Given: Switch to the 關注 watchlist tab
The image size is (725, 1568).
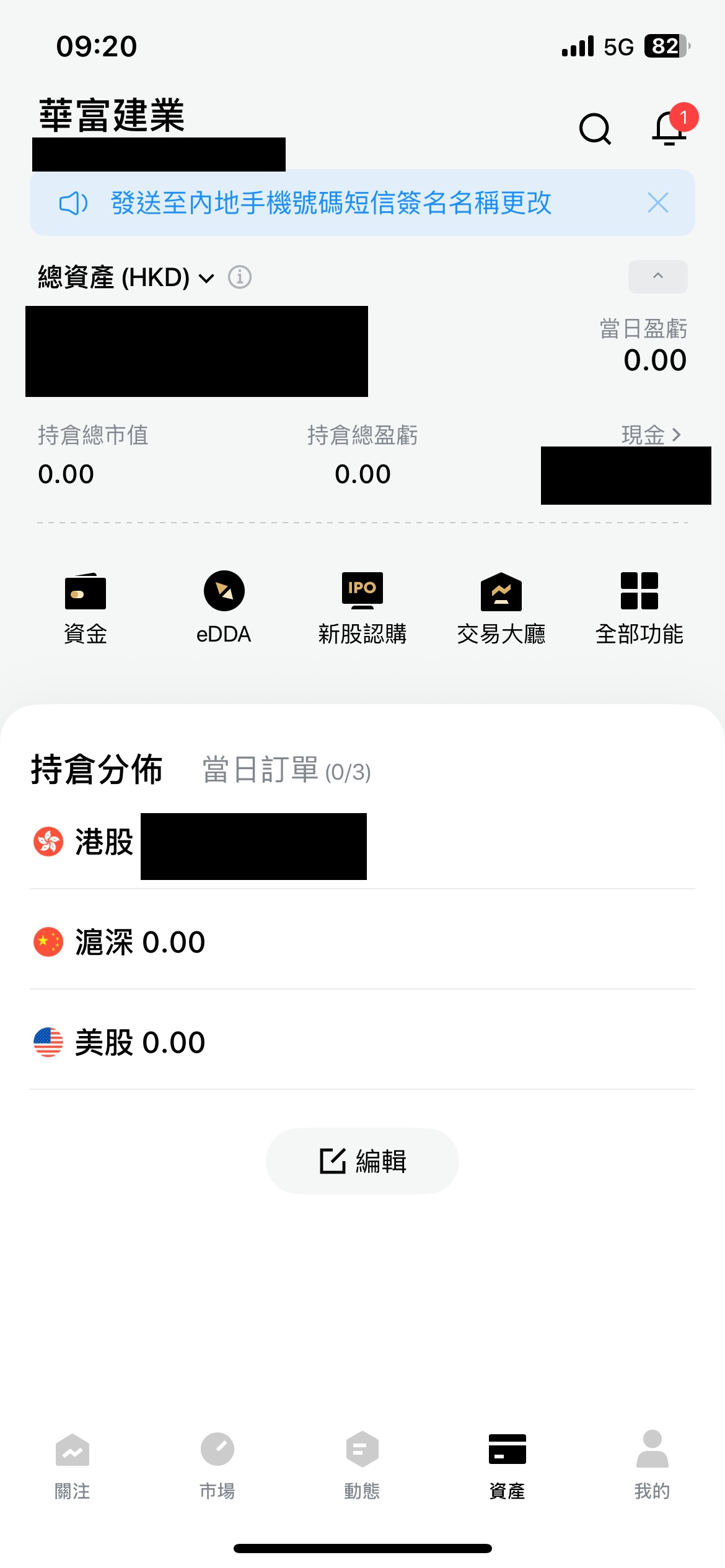Looking at the screenshot, I should coord(72,1465).
